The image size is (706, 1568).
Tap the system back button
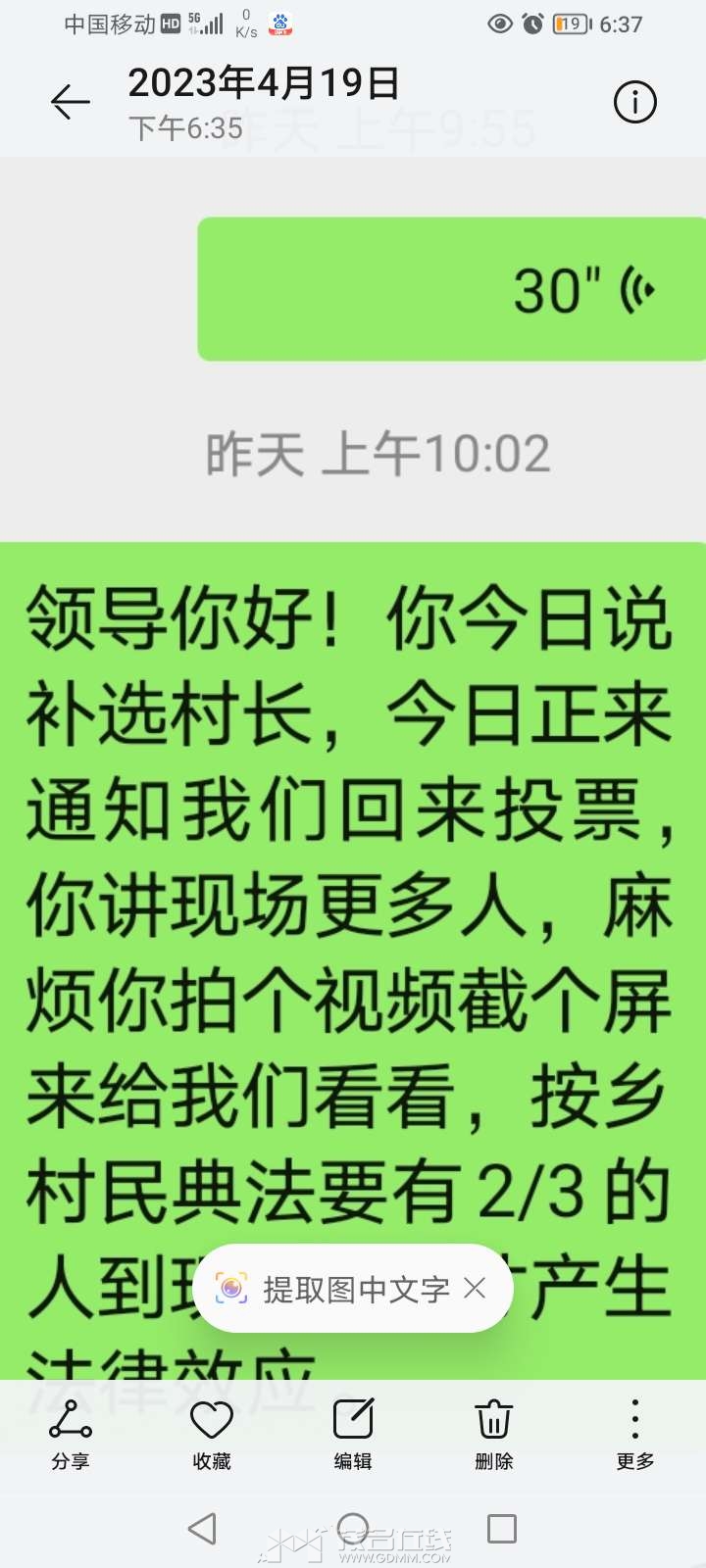(x=202, y=1529)
